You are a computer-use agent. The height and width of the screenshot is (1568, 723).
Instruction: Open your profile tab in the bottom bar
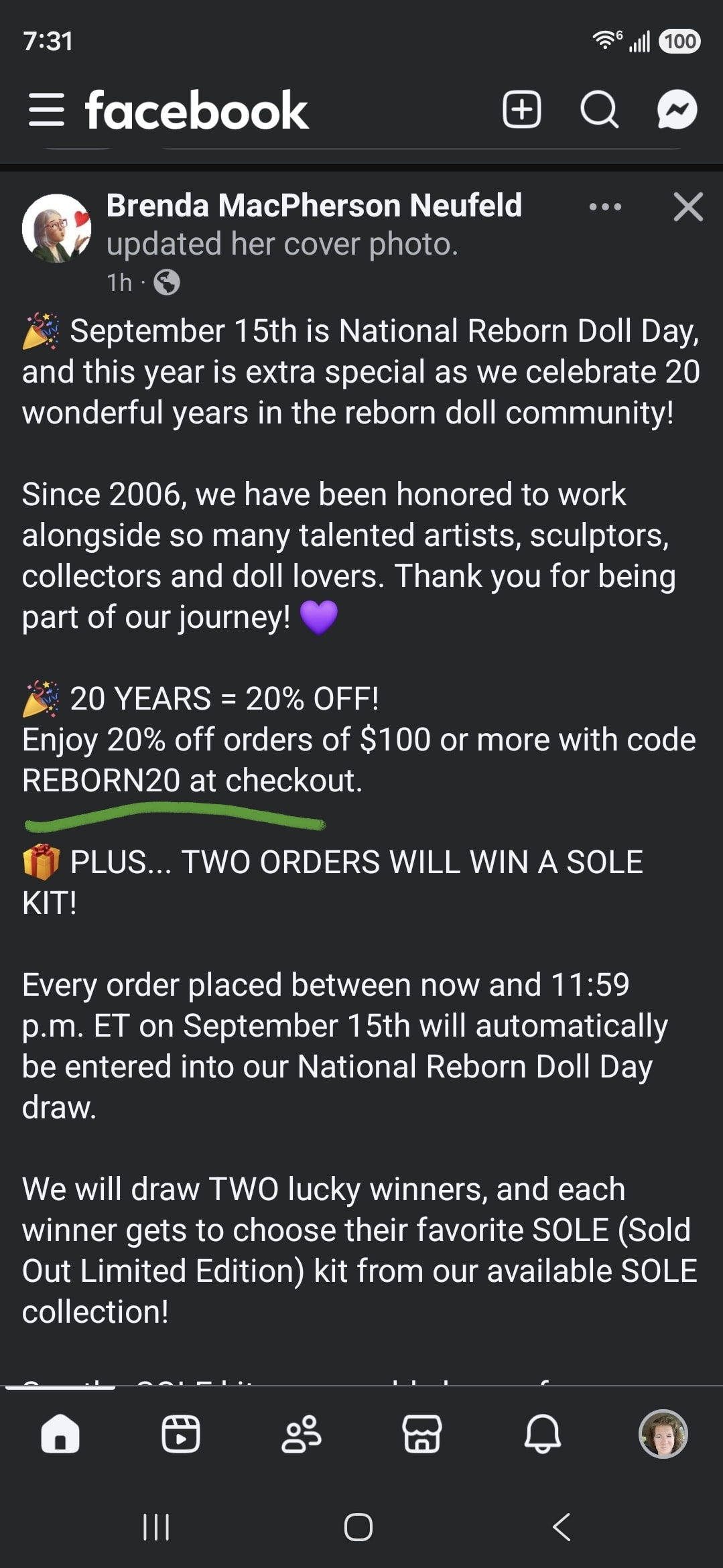coord(663,1434)
